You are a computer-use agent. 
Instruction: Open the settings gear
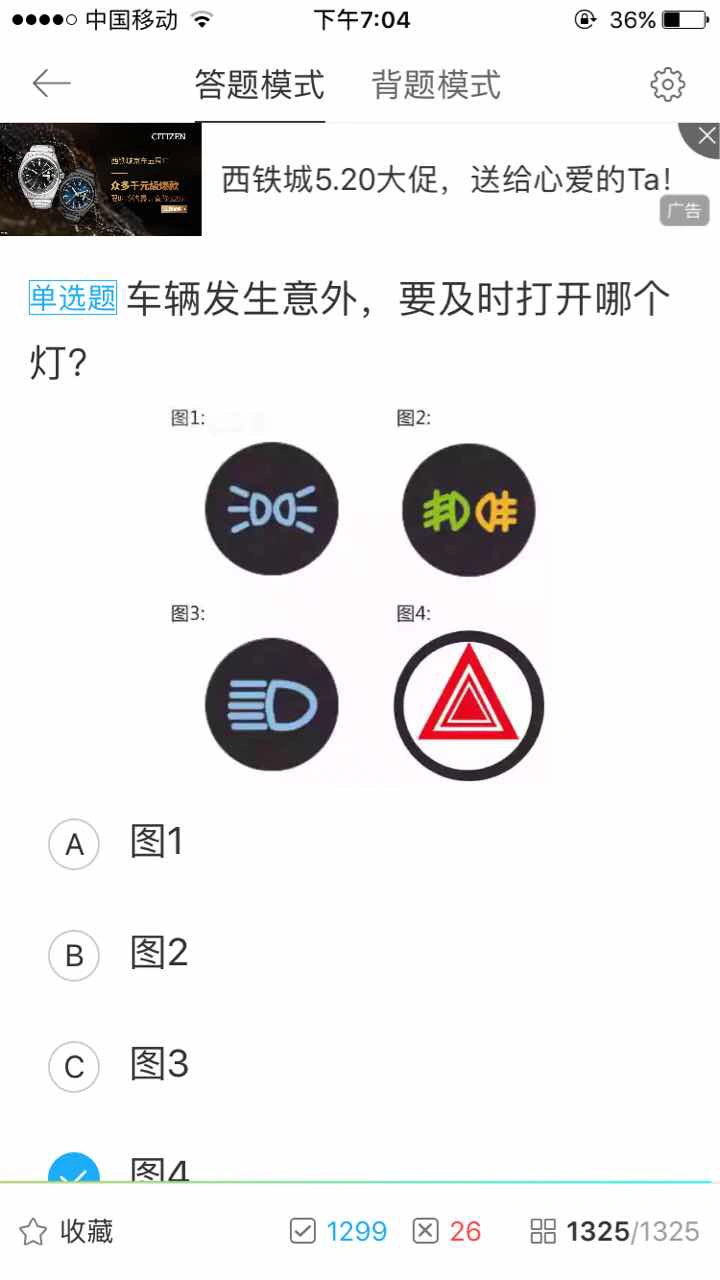(668, 85)
